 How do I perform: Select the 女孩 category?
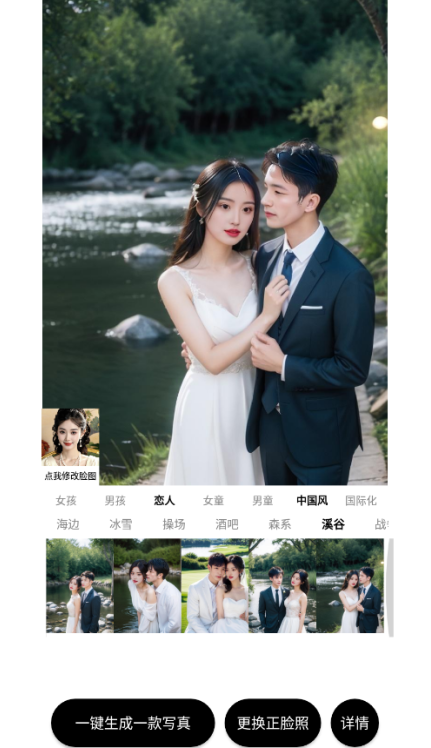click(x=66, y=500)
